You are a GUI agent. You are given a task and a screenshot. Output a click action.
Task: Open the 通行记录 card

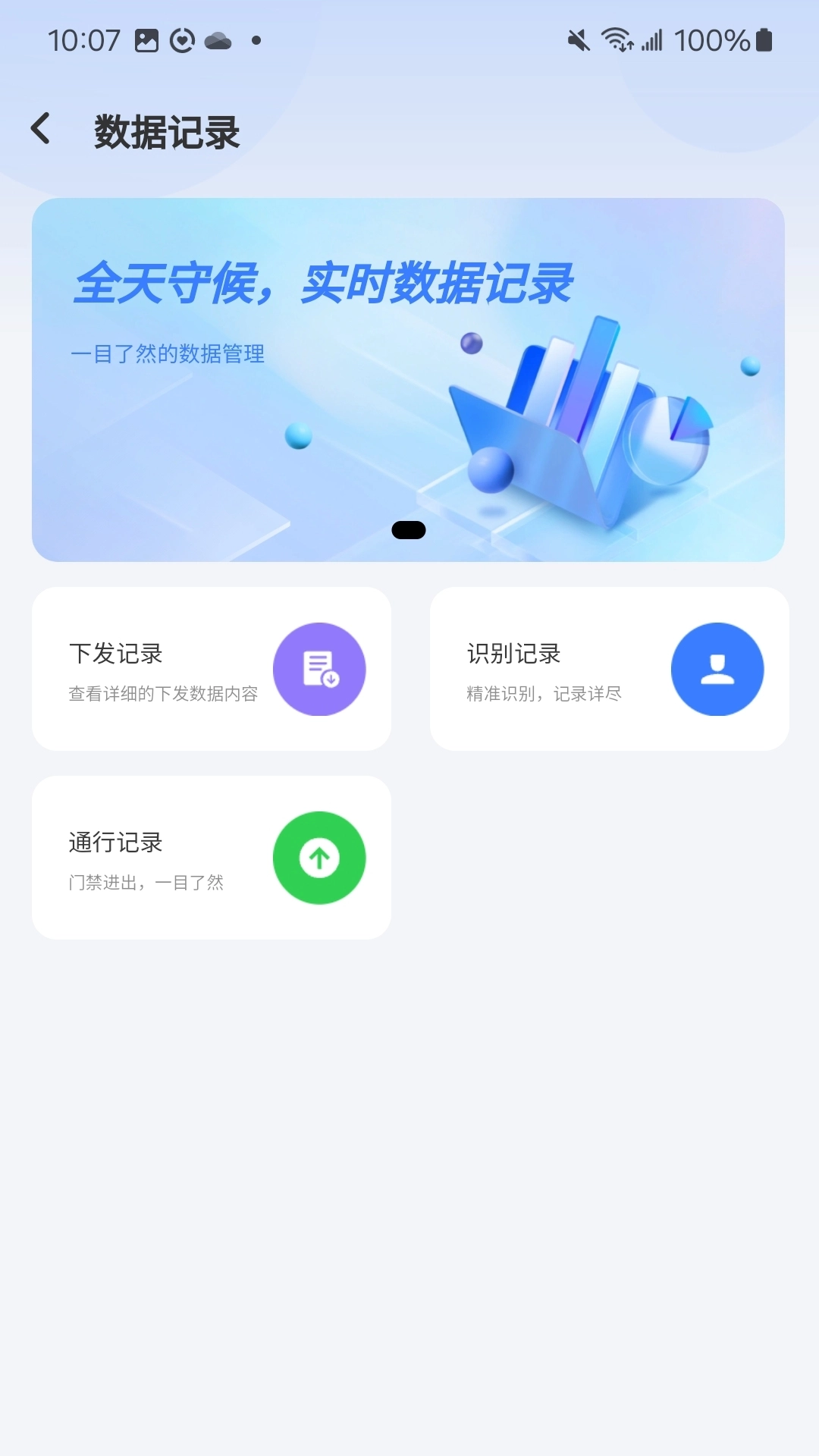[x=211, y=857]
